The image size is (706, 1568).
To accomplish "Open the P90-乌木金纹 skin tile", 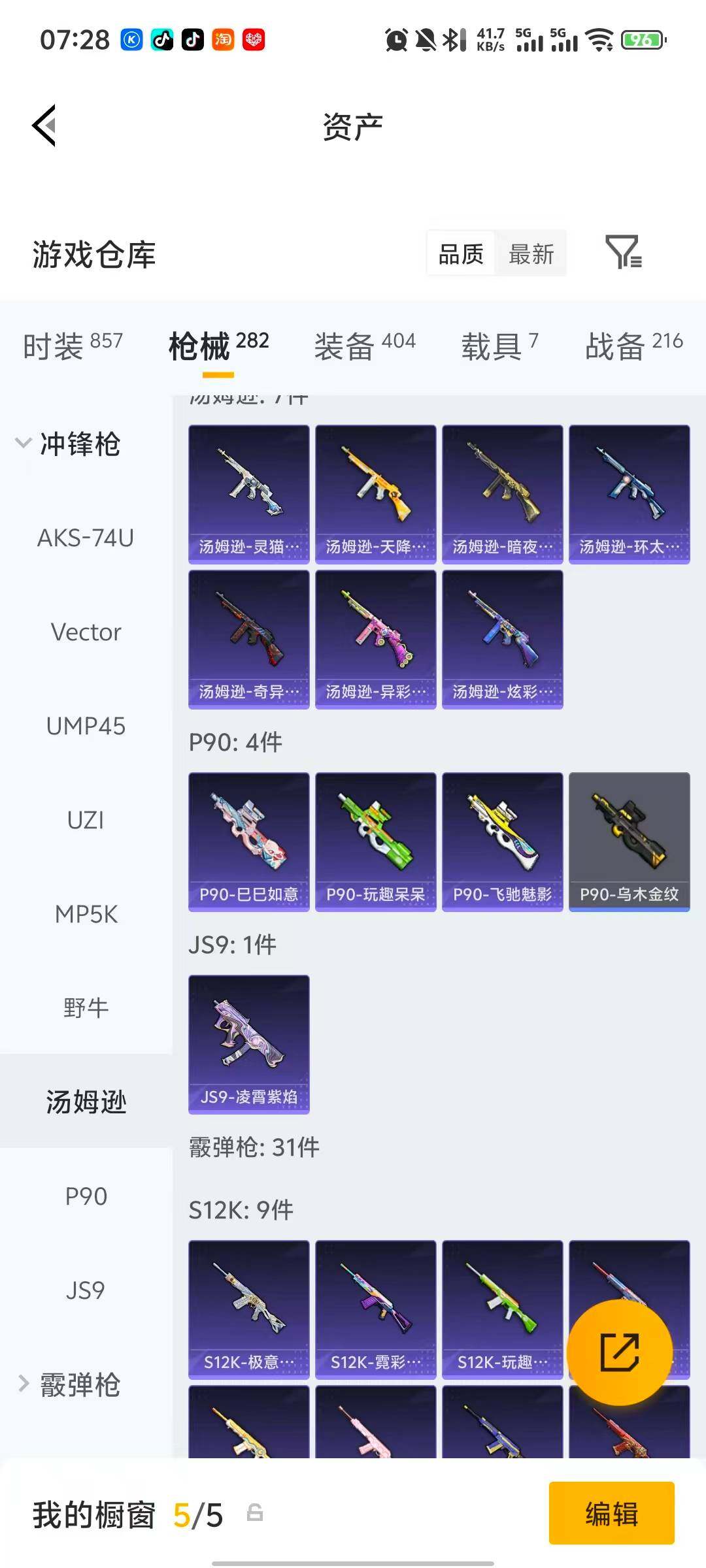I will coord(629,841).
